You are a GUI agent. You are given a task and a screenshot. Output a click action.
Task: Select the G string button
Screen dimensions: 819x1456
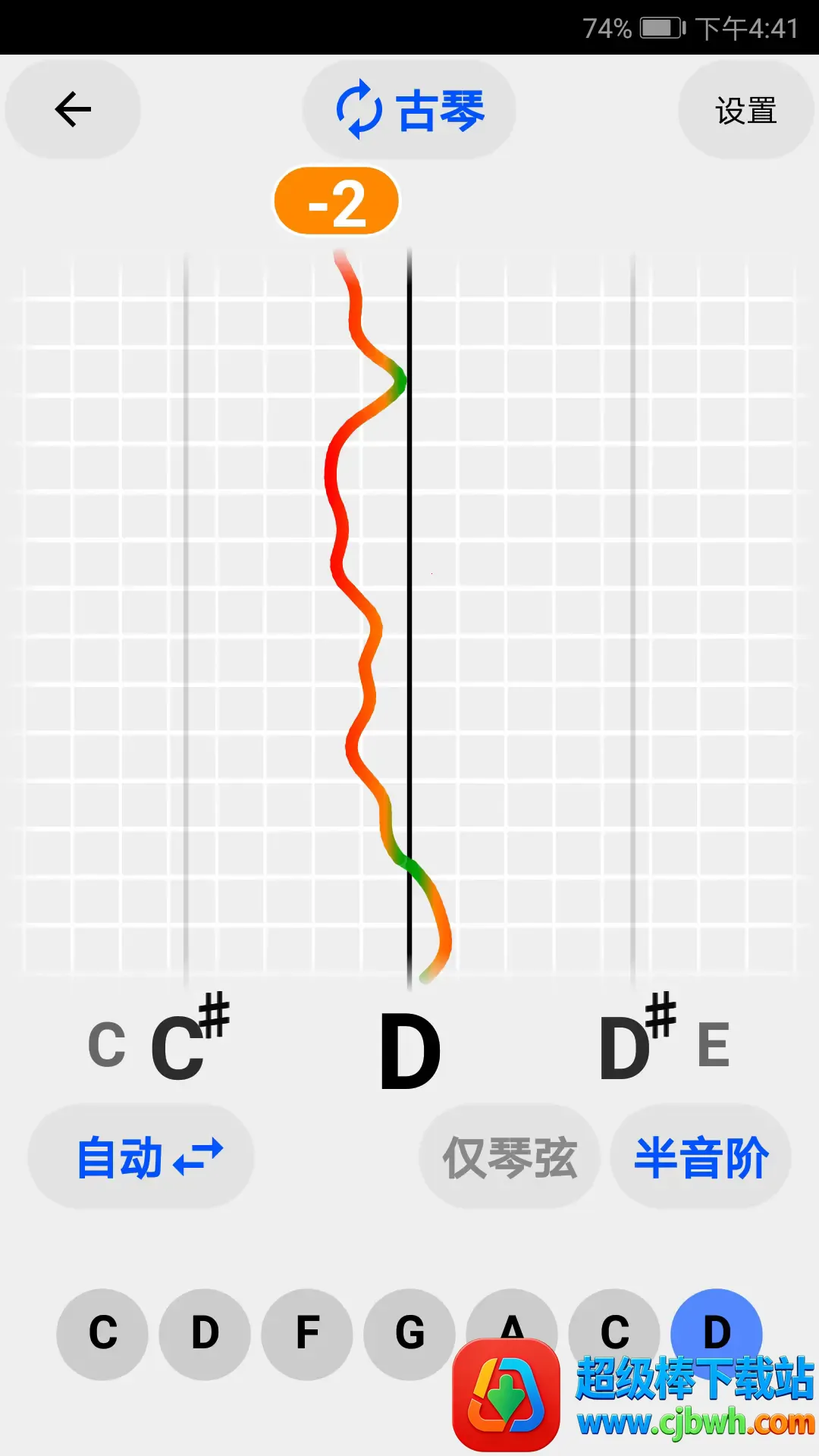click(409, 1333)
